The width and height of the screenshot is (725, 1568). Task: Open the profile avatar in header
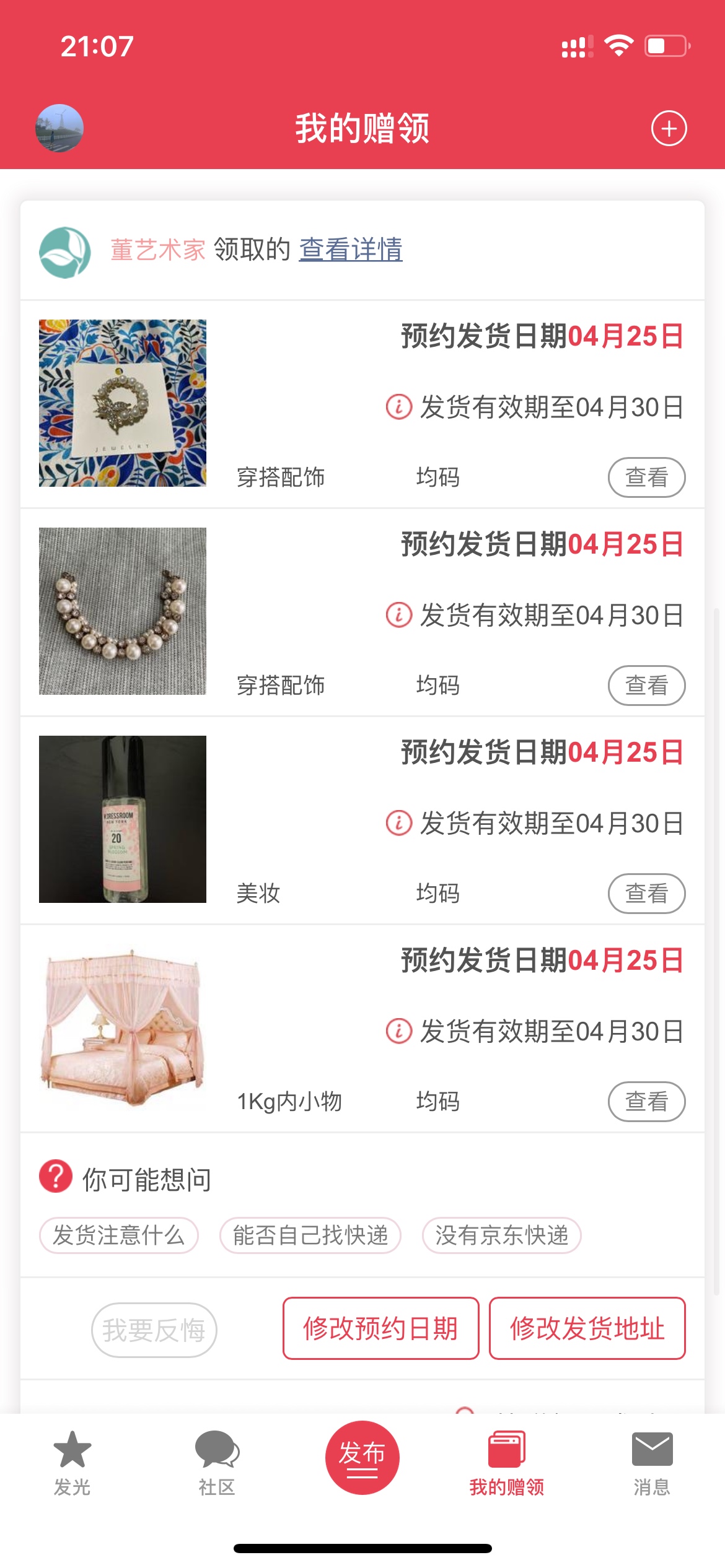59,128
